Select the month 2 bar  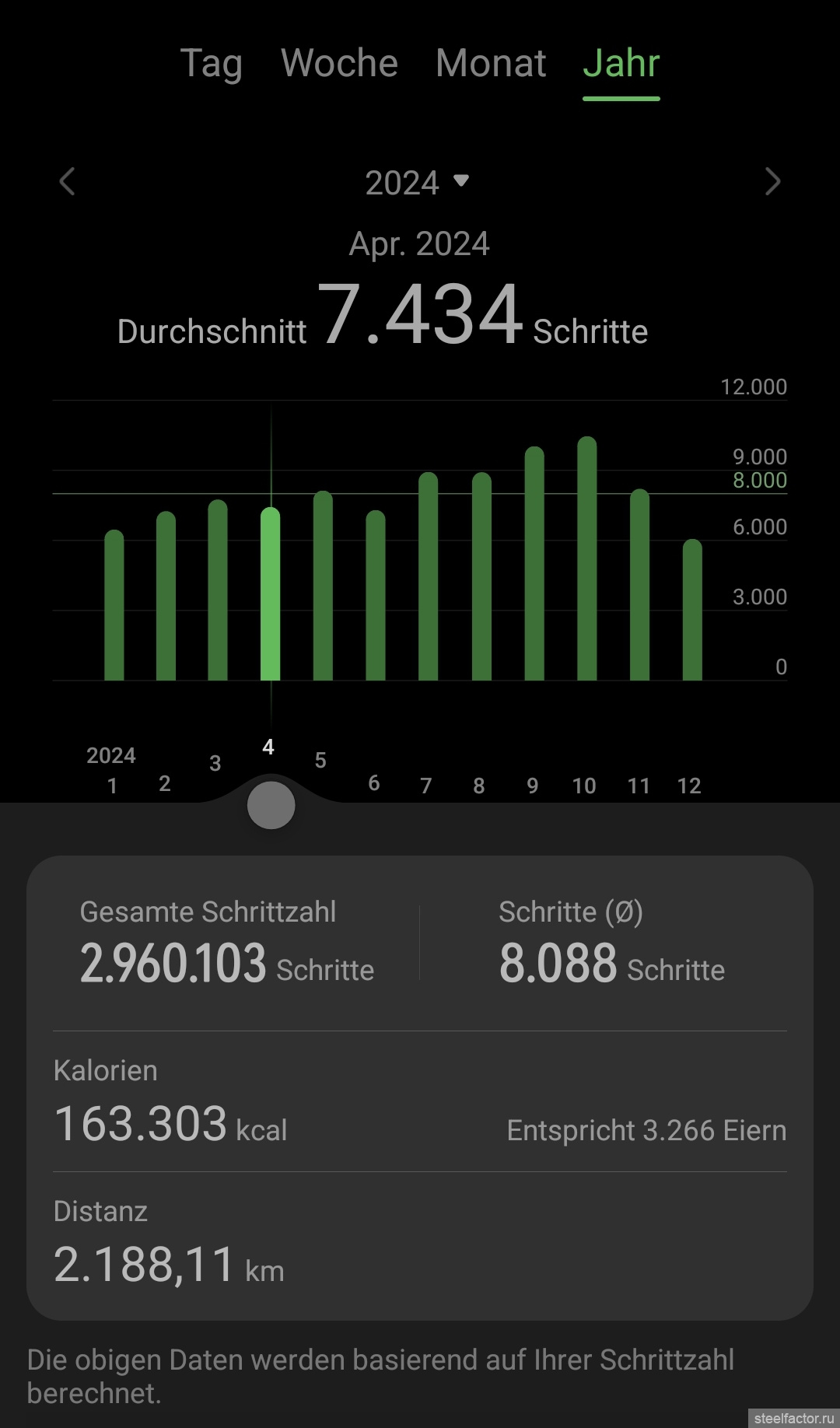coord(166,597)
